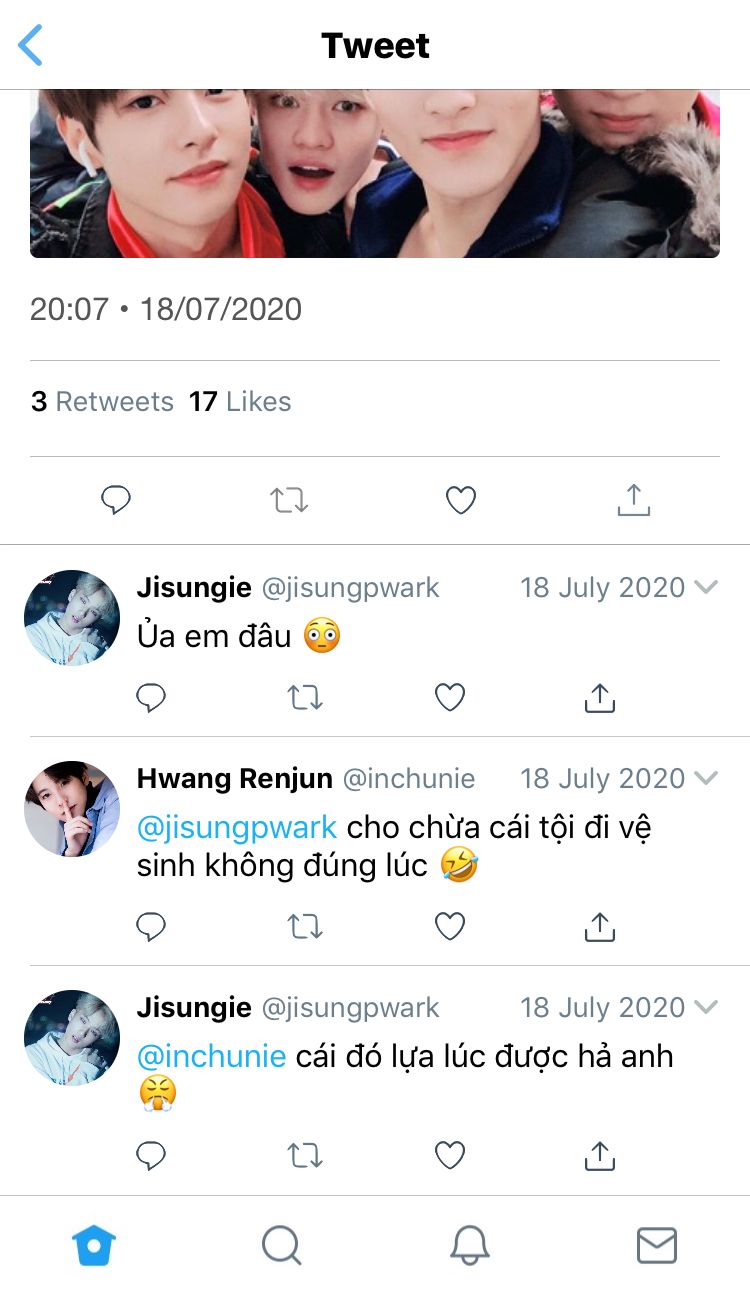Open the @inchunie mention in Jisungie's reply
Image resolution: width=750 pixels, height=1295 pixels.
coord(211,1056)
